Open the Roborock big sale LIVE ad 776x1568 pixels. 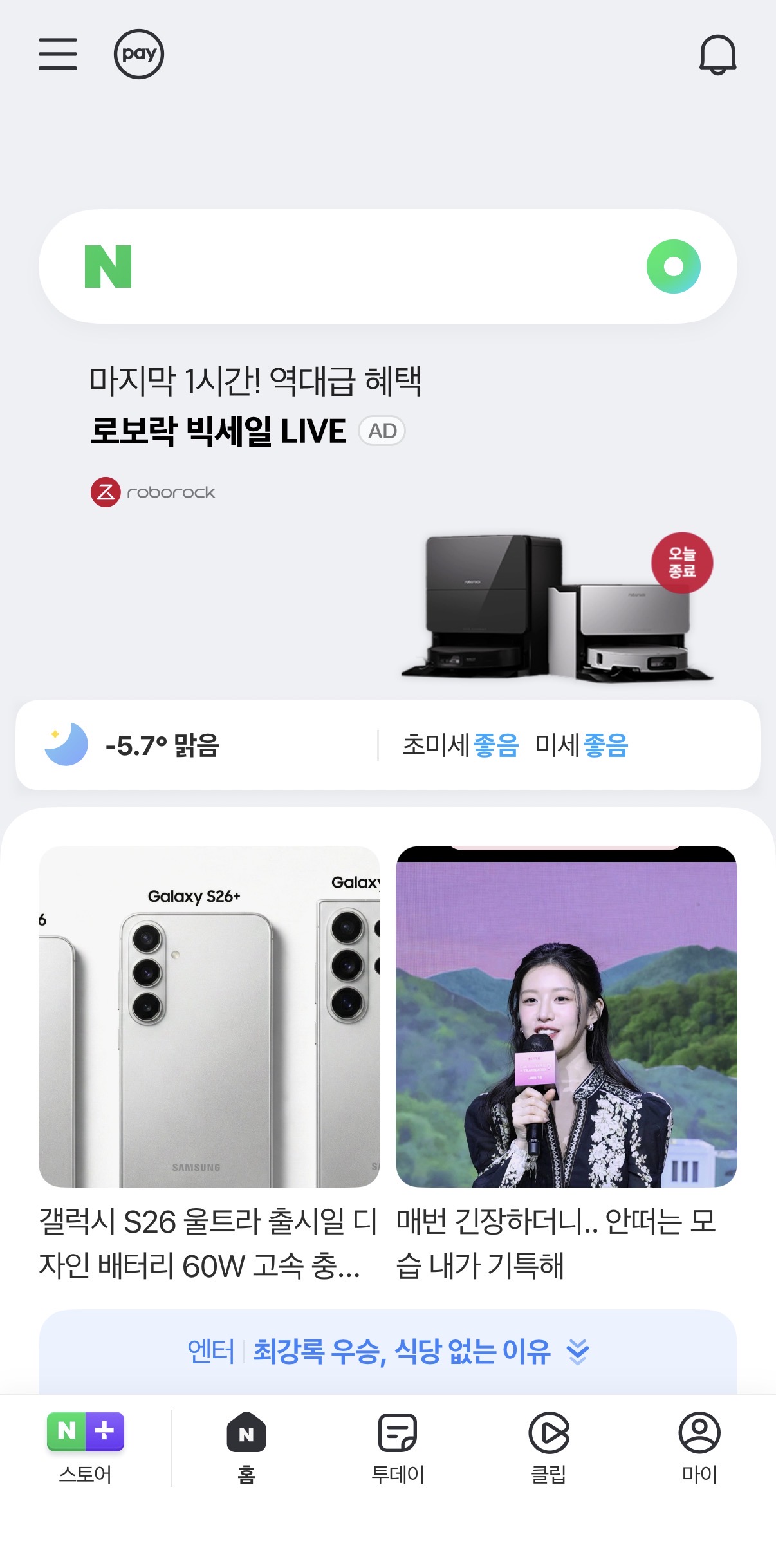(257, 430)
